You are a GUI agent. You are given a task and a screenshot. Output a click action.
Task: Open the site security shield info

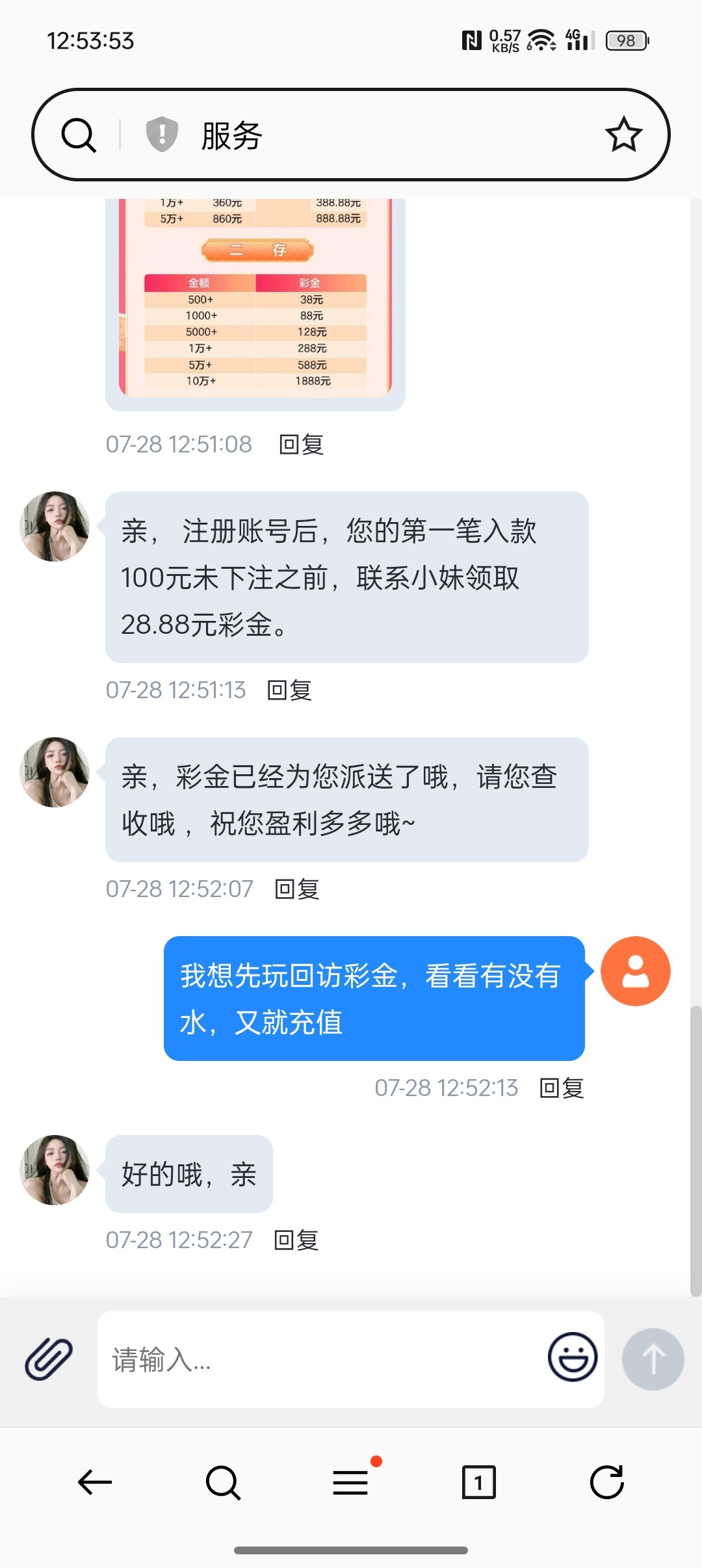[x=162, y=135]
